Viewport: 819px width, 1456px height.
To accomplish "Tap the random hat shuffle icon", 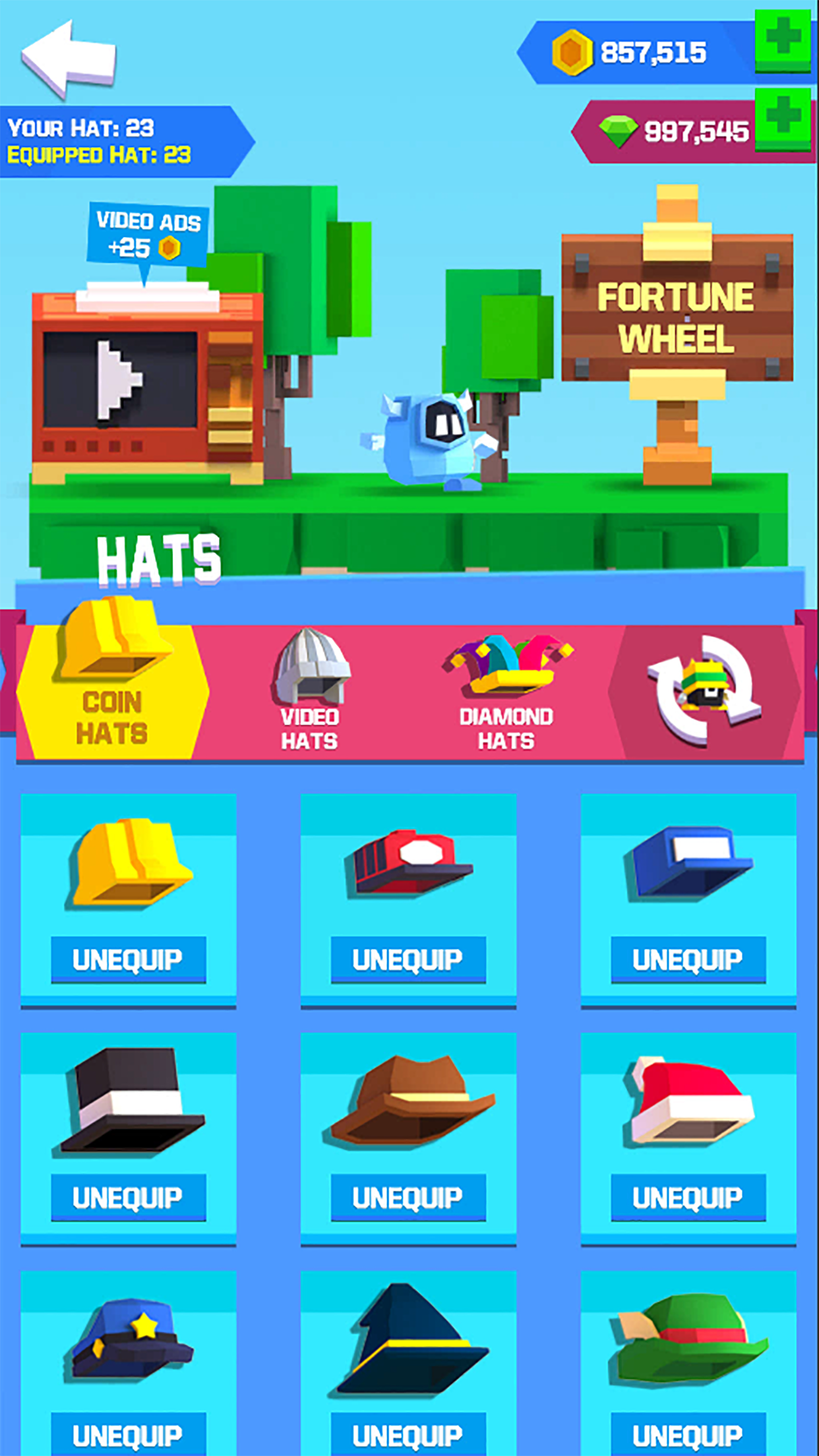I will [x=702, y=689].
